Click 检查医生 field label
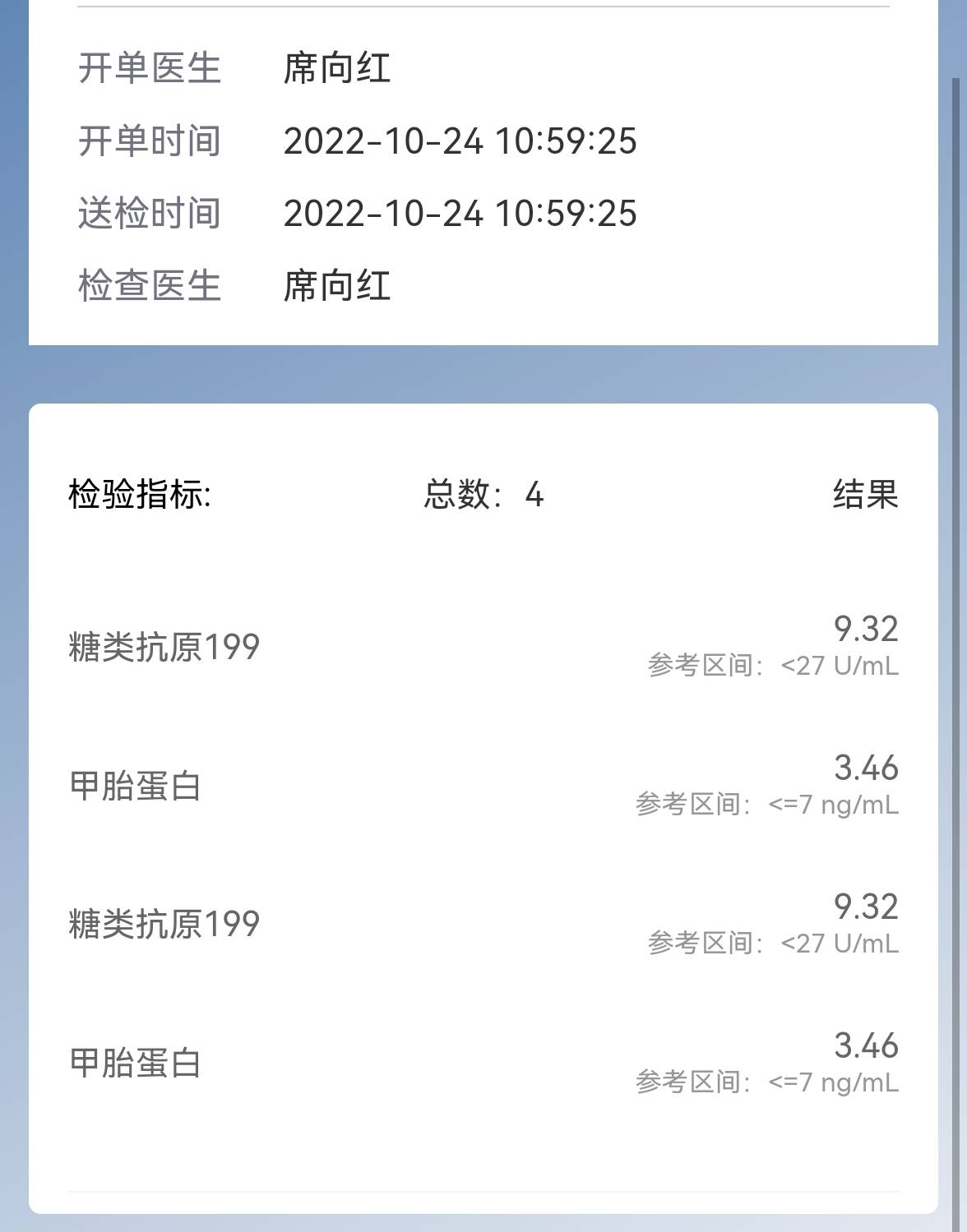Viewport: 967px width, 1232px height. click(150, 284)
